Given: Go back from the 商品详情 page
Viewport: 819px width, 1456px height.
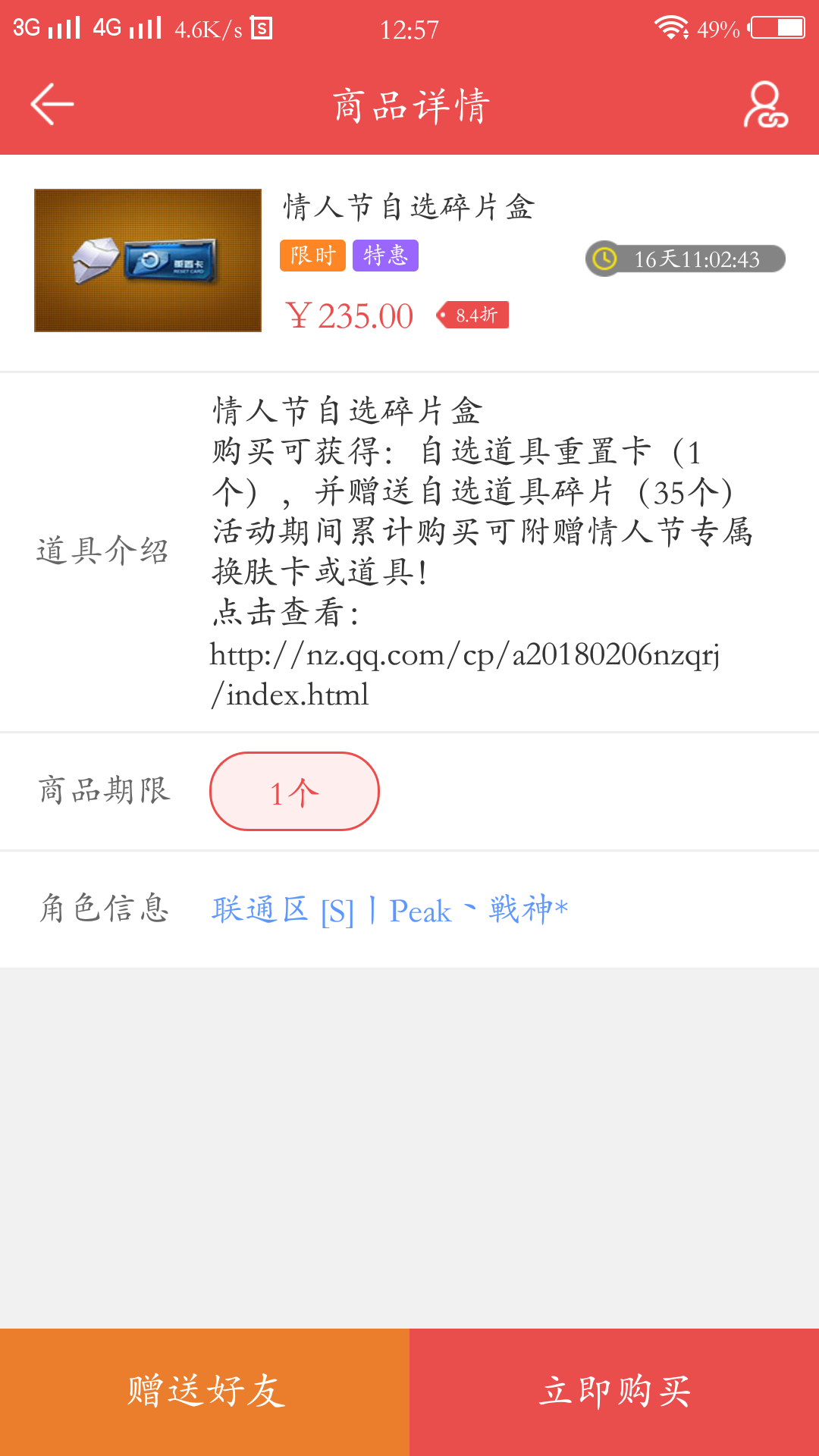Looking at the screenshot, I should (52, 104).
